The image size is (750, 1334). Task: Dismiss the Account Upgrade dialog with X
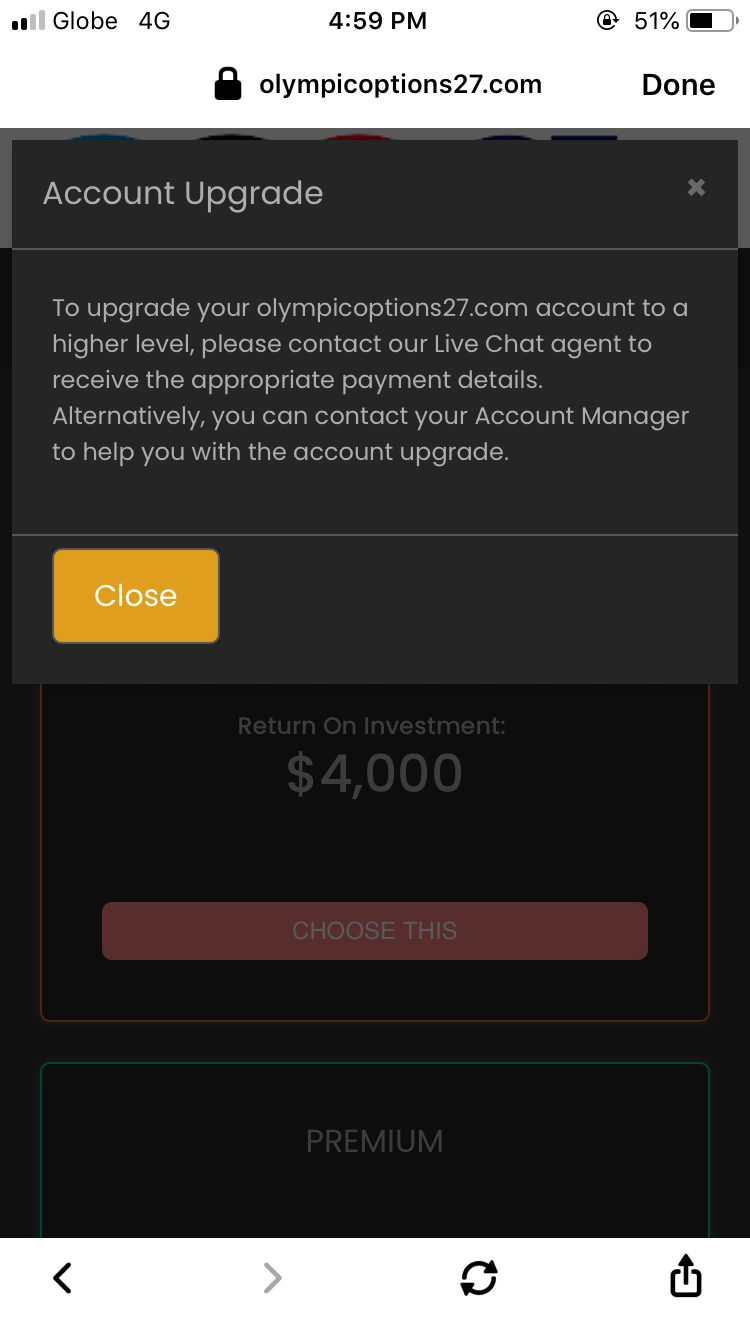(x=696, y=187)
